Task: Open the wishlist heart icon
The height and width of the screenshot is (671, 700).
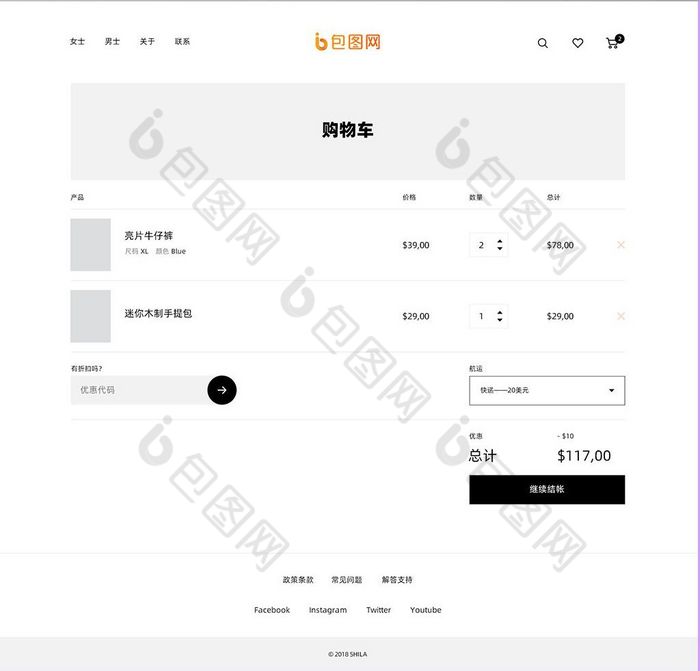Action: click(578, 43)
